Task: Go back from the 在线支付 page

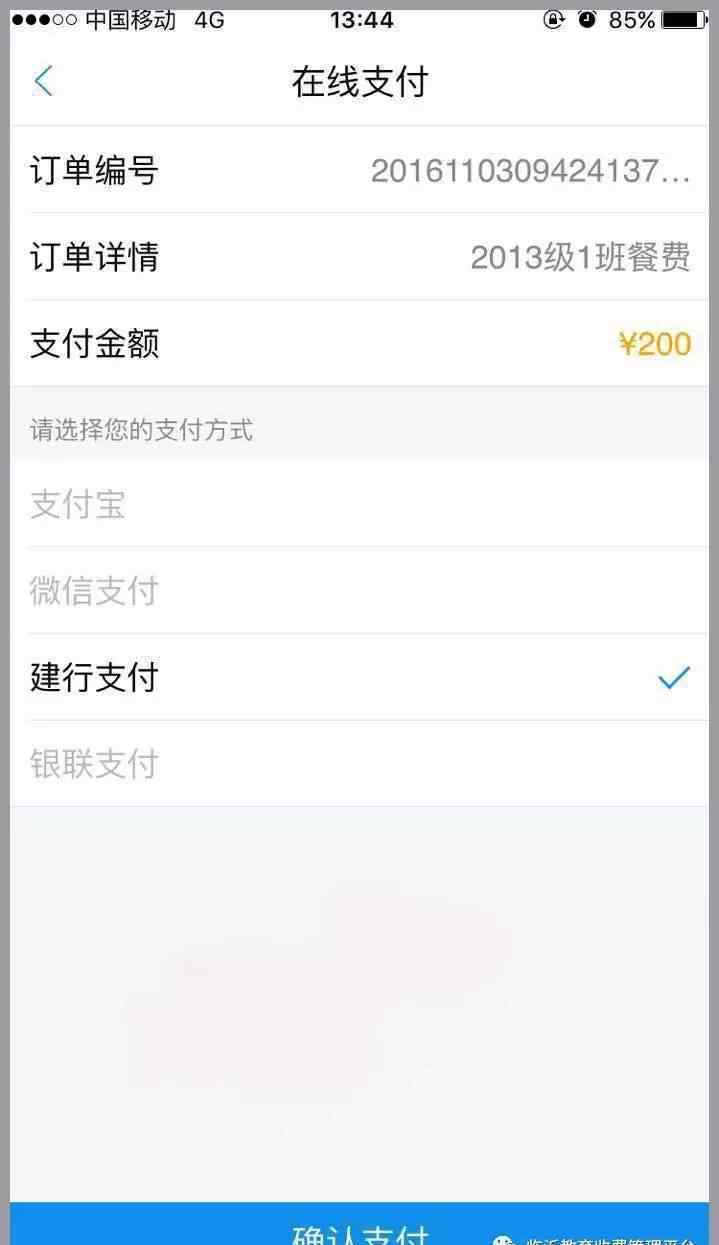Action: click(43, 81)
